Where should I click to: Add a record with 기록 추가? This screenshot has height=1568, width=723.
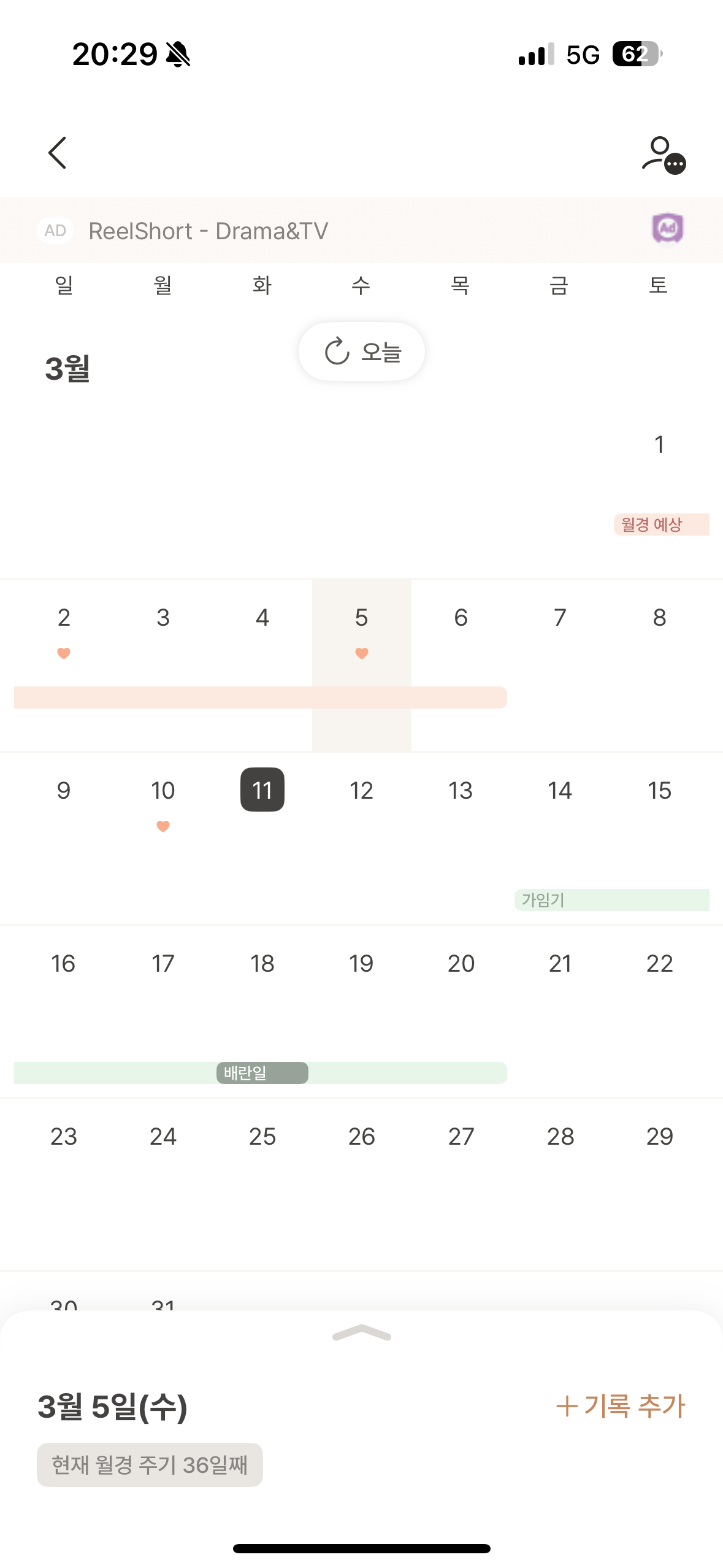(x=621, y=1405)
